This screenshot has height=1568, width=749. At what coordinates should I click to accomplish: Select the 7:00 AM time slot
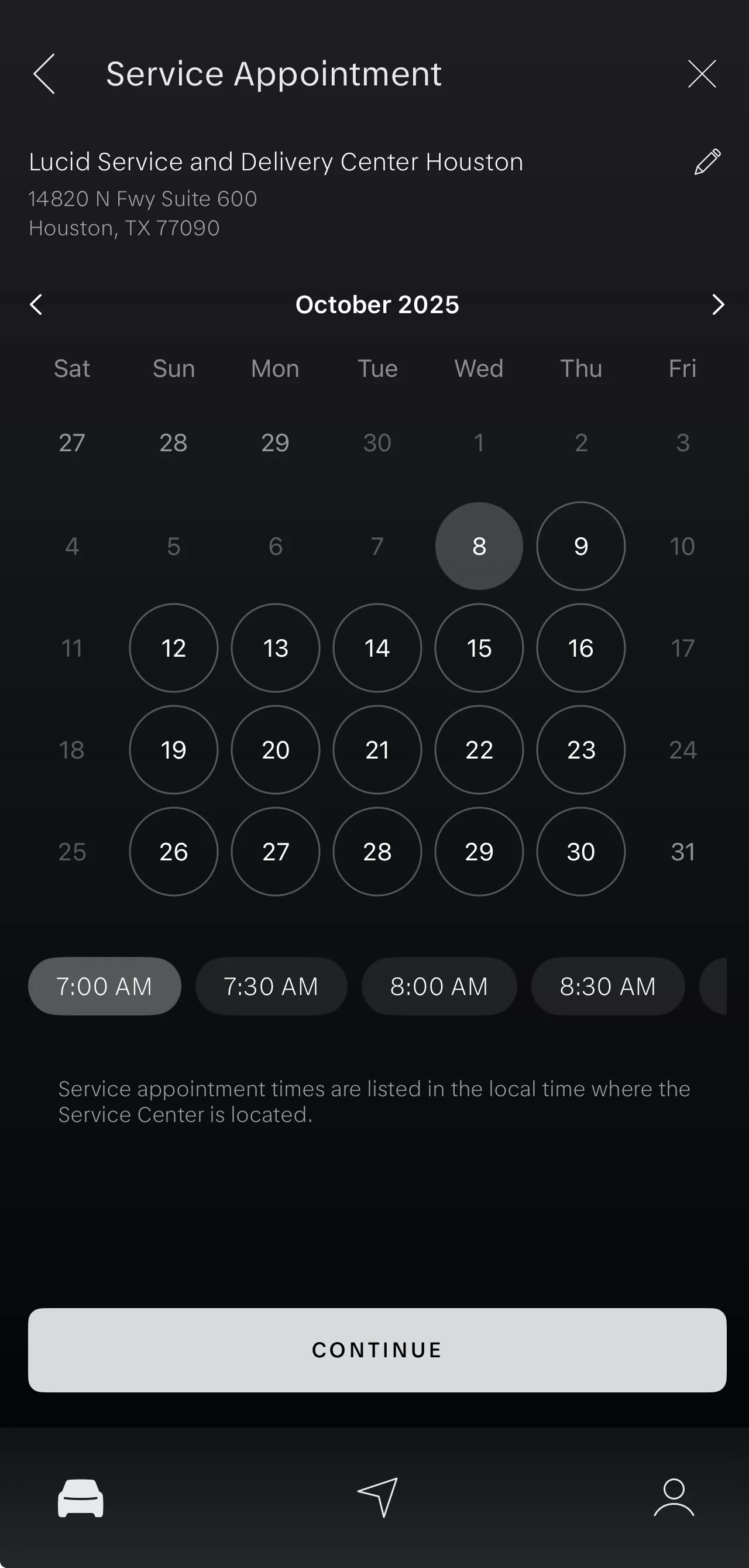(105, 986)
